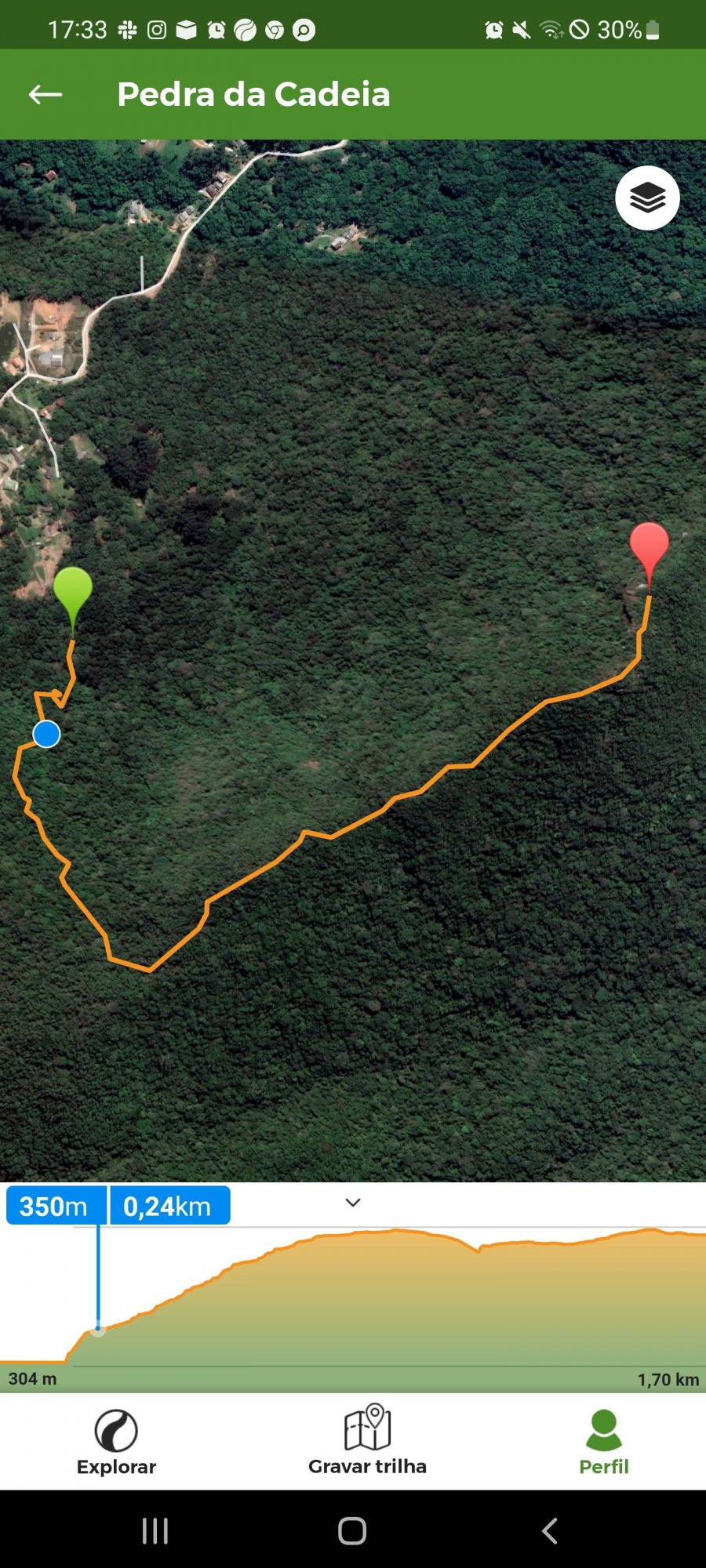The image size is (706, 1568).
Task: Open recent apps from navigation bar
Action: 155,1530
